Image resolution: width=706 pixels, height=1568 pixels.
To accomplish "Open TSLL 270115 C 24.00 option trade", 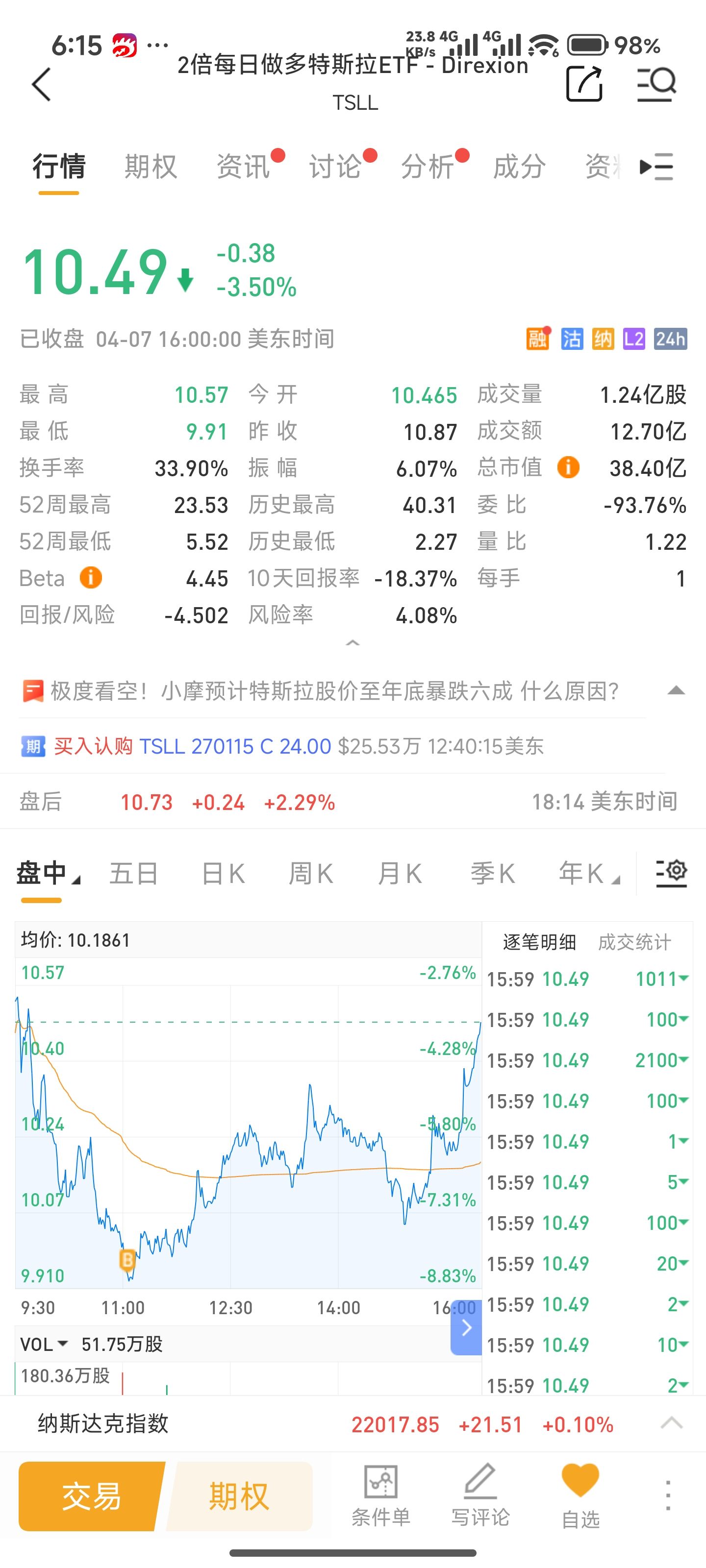I will 234,746.
